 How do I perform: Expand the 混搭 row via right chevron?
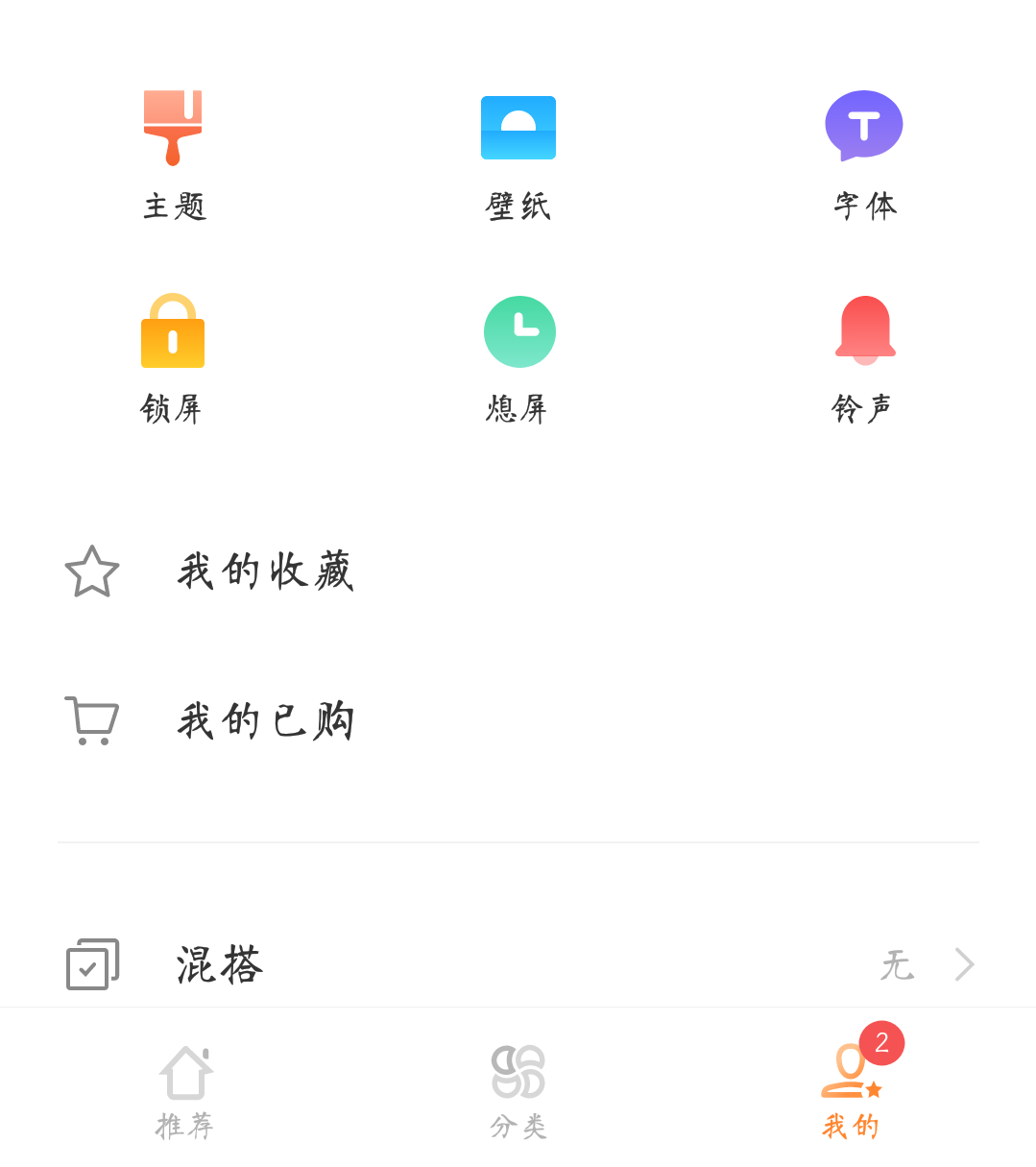tap(963, 964)
